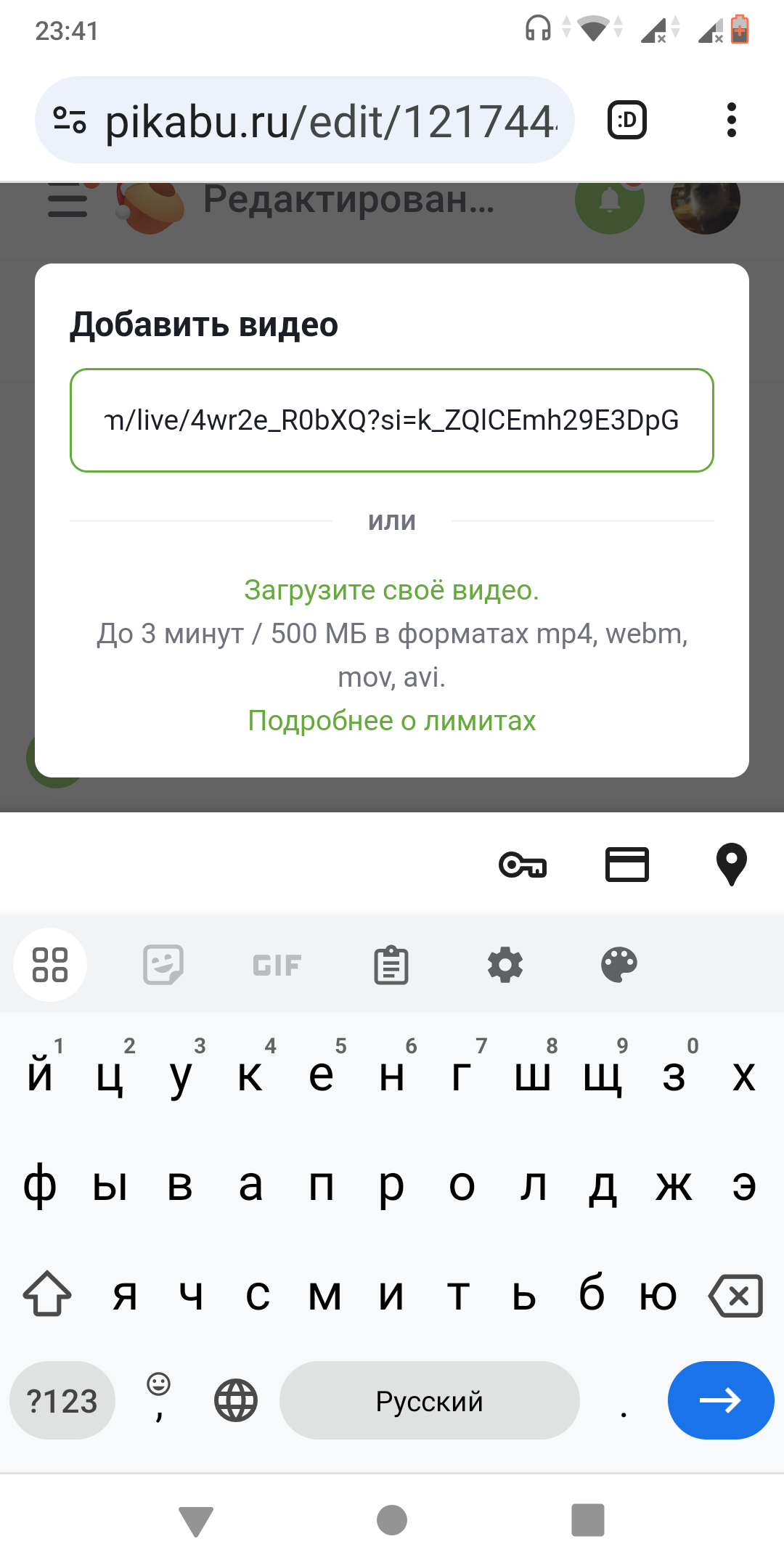Open the keyboard's four-squares tools menu
784x1568 pixels.
(x=50, y=965)
